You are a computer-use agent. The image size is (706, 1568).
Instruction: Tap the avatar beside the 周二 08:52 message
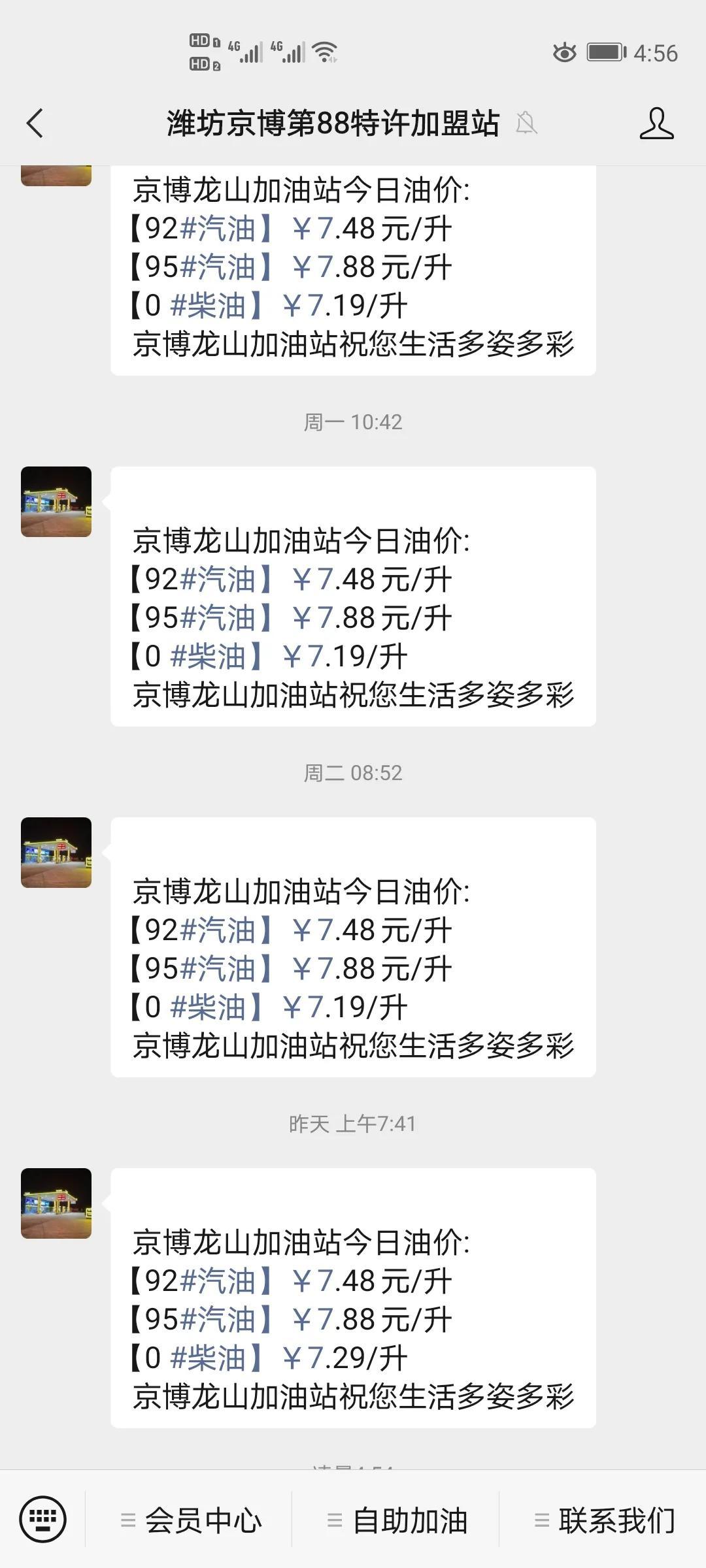coord(56,853)
